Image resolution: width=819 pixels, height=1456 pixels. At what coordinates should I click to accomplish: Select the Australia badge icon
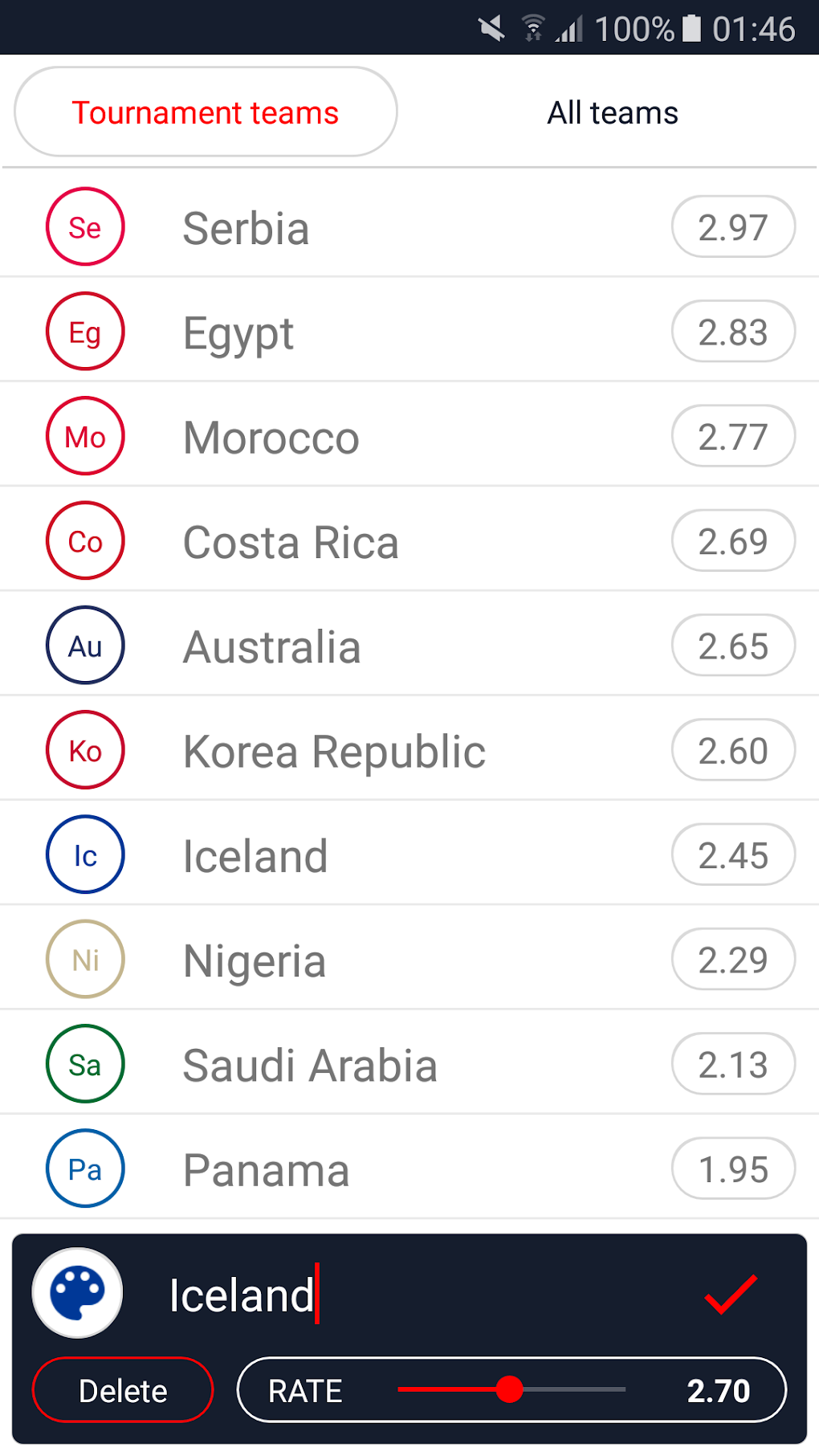click(84, 646)
